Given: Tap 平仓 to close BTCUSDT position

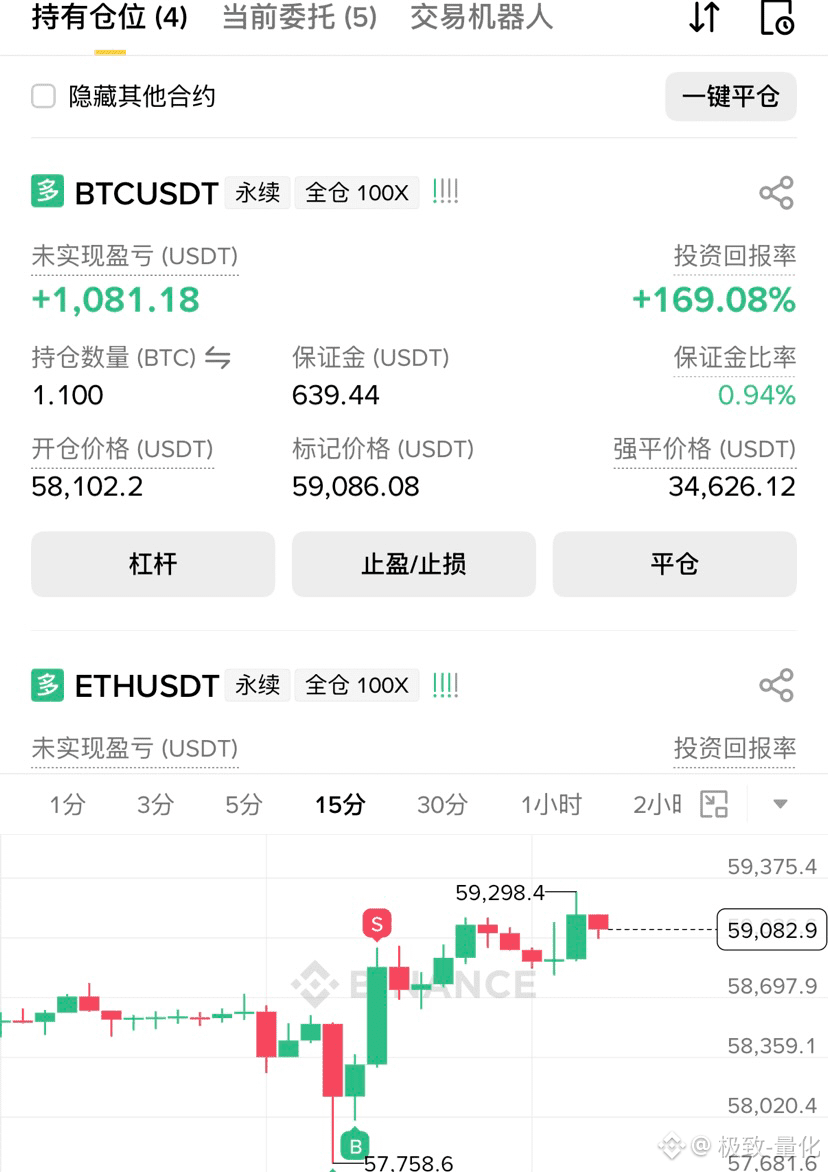Looking at the screenshot, I should coord(675,564).
